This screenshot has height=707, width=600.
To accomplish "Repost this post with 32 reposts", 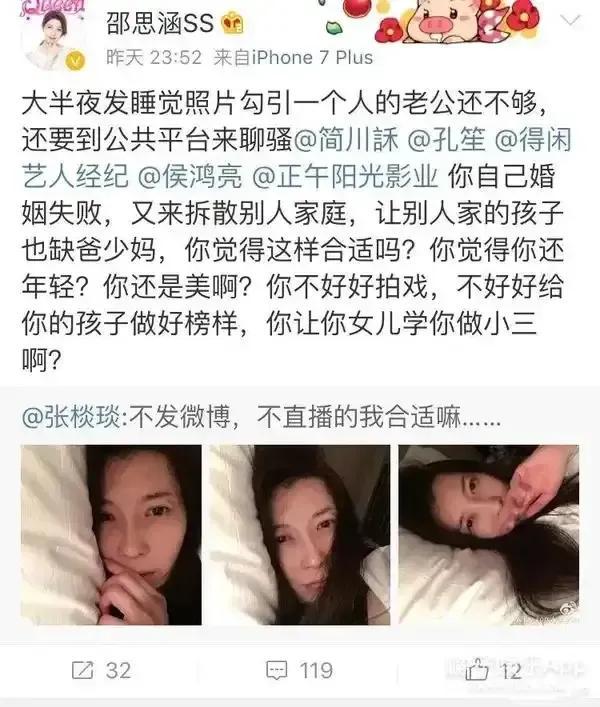I will 100,669.
